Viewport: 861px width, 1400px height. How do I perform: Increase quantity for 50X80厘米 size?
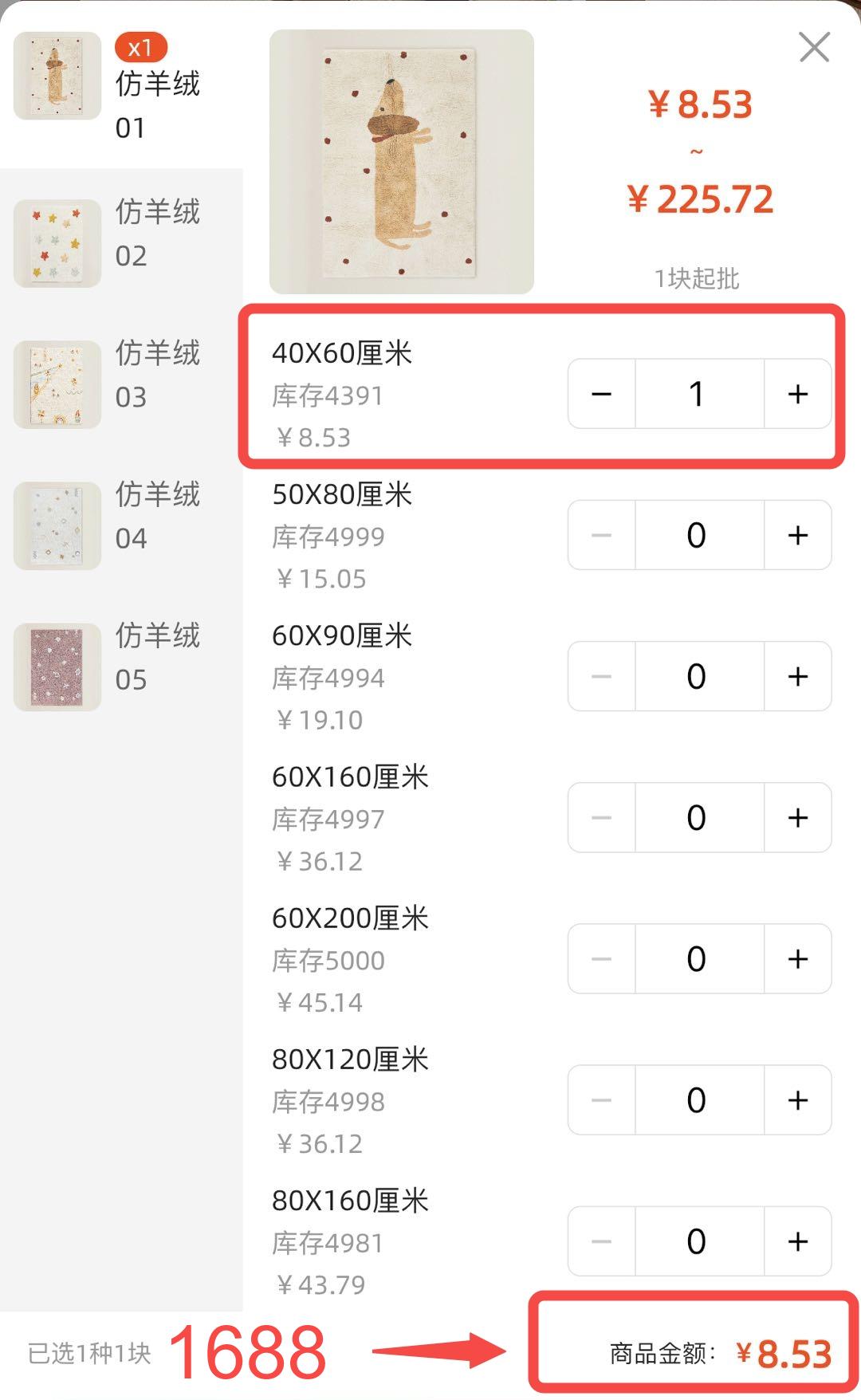pyautogui.click(x=796, y=535)
